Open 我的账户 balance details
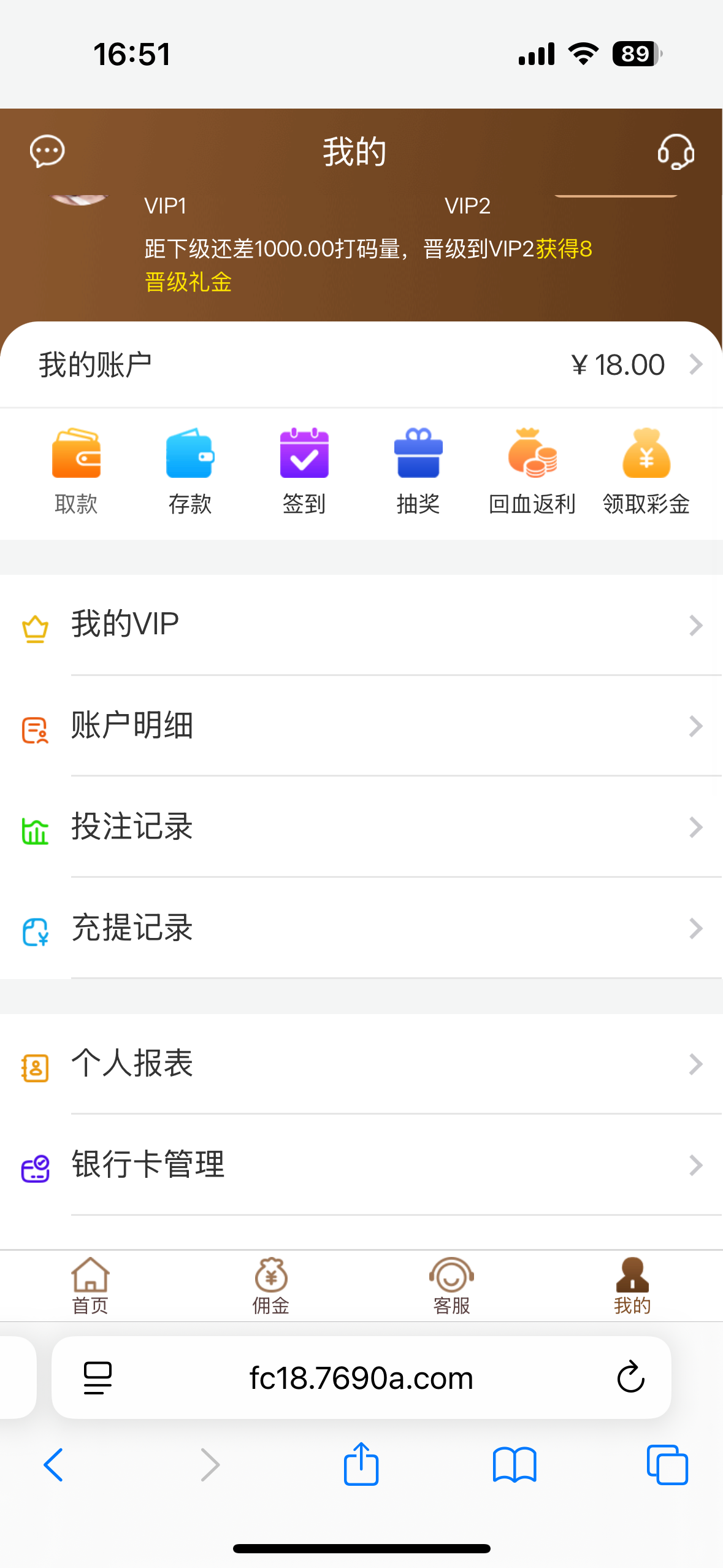723x1568 pixels. 361,365
